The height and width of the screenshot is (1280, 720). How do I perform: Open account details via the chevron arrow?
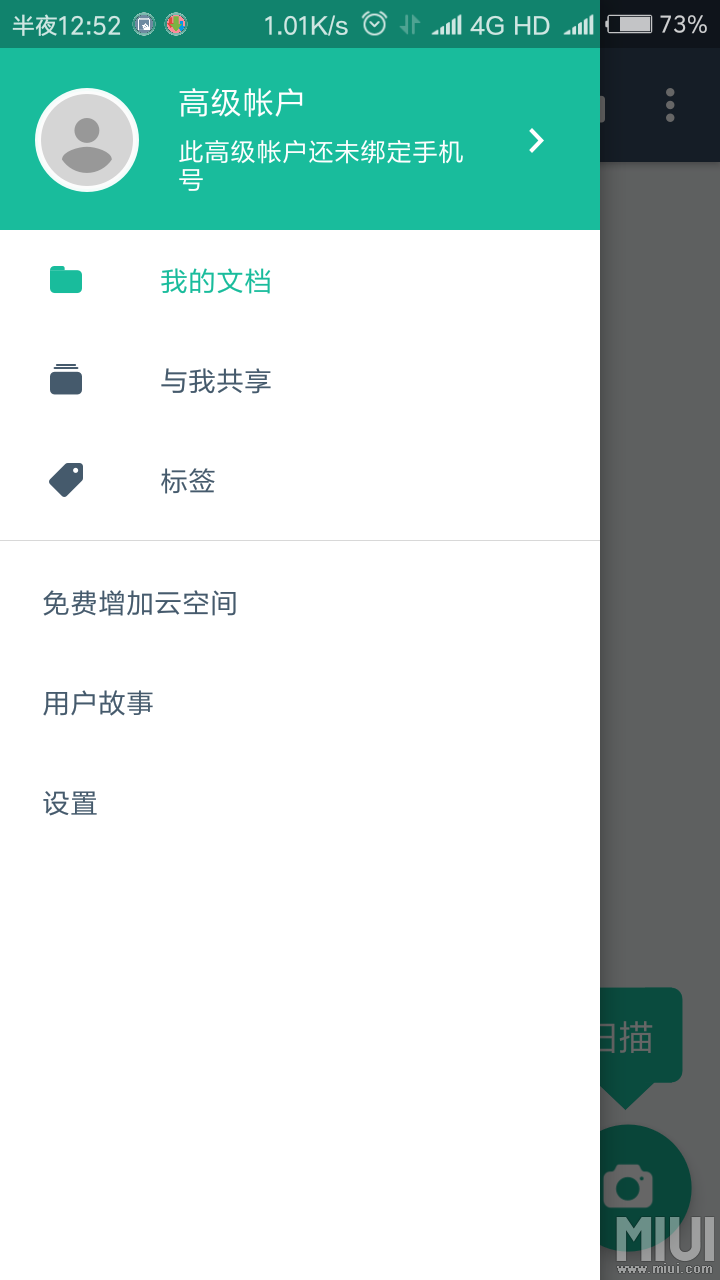point(536,141)
